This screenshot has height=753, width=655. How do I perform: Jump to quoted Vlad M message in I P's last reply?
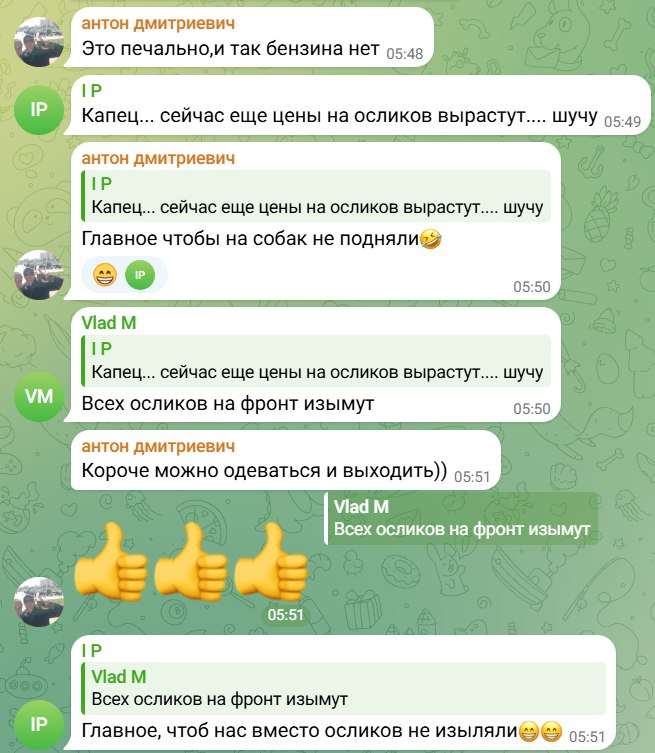(346, 687)
